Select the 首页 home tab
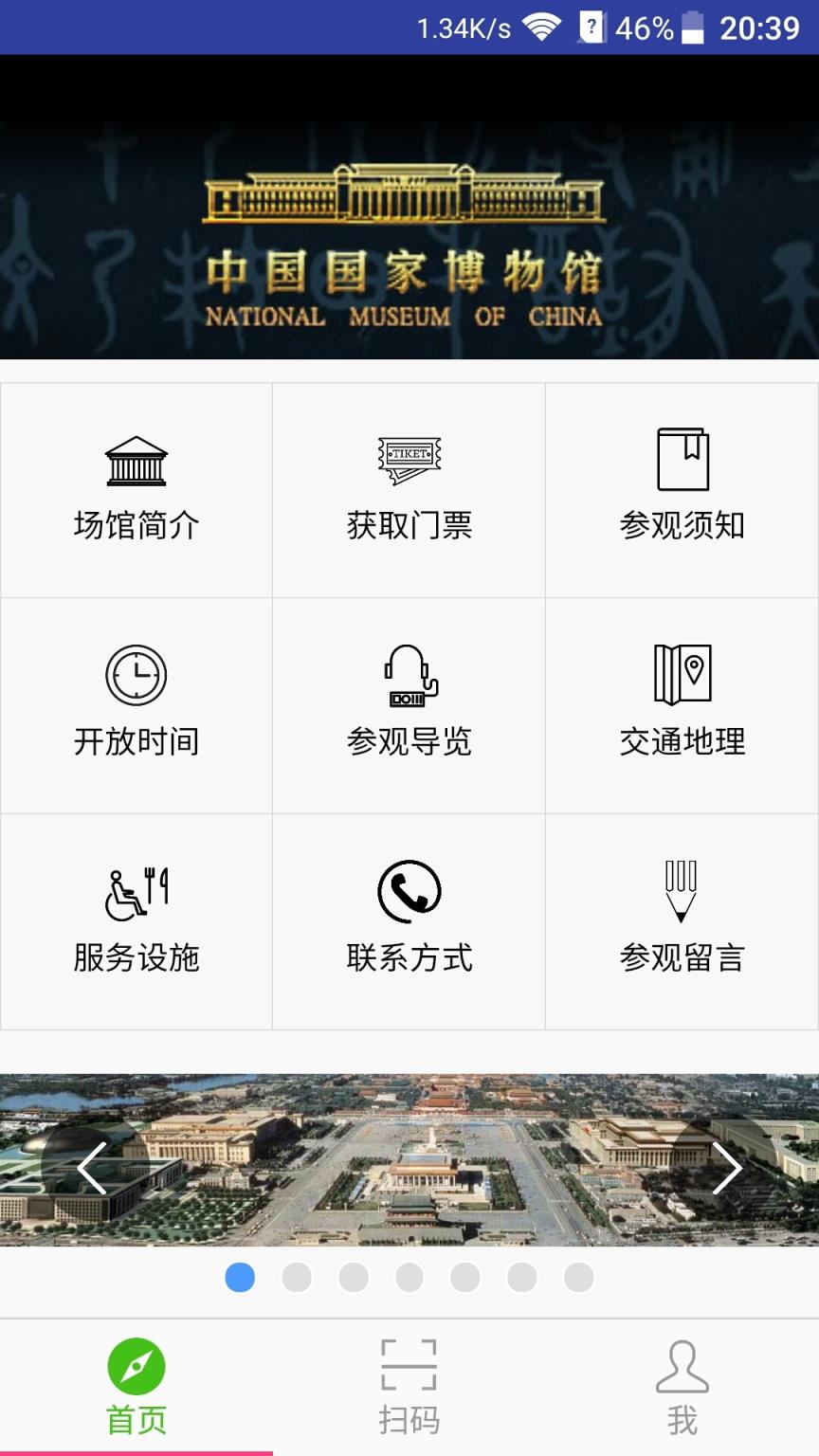This screenshot has height=1456, width=819. point(136,1384)
